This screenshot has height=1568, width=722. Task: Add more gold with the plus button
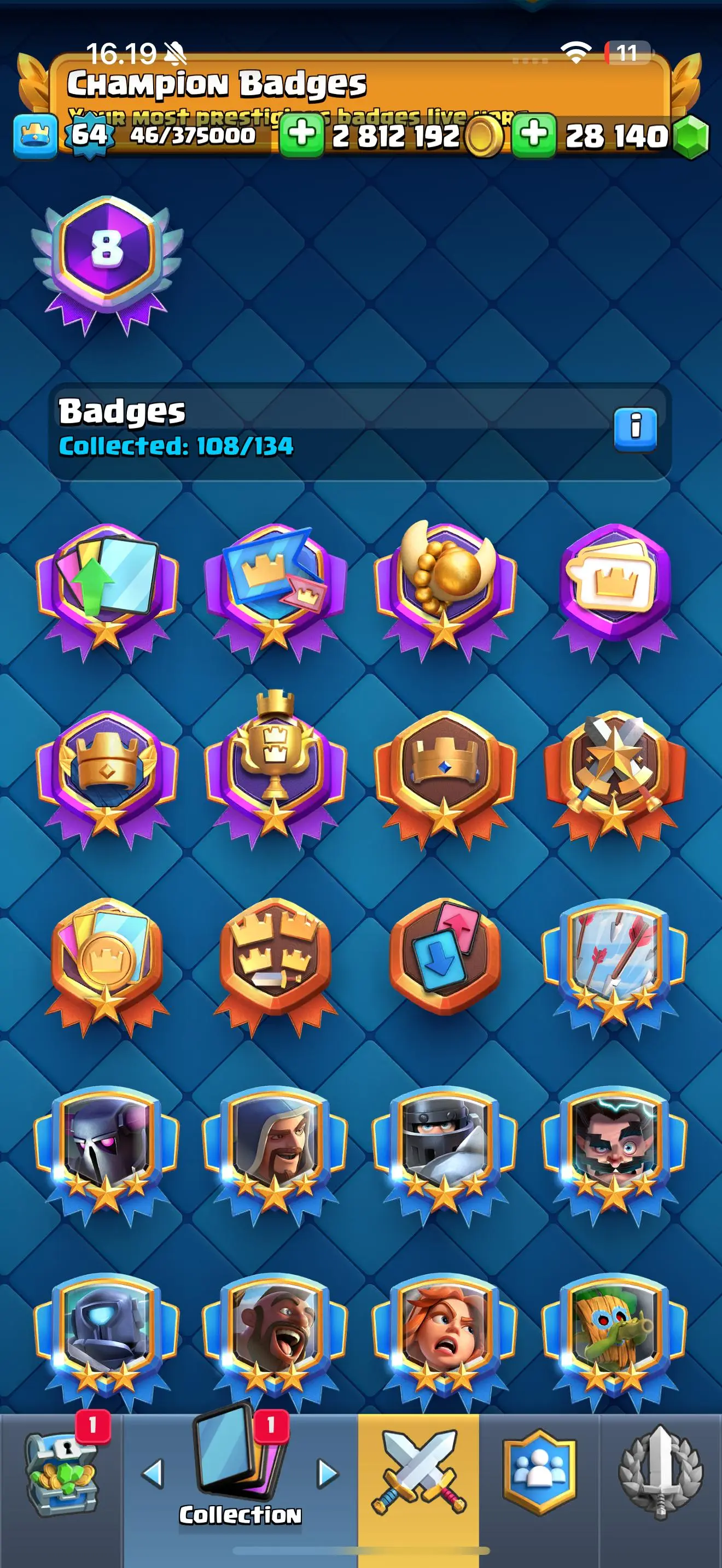coord(301,135)
